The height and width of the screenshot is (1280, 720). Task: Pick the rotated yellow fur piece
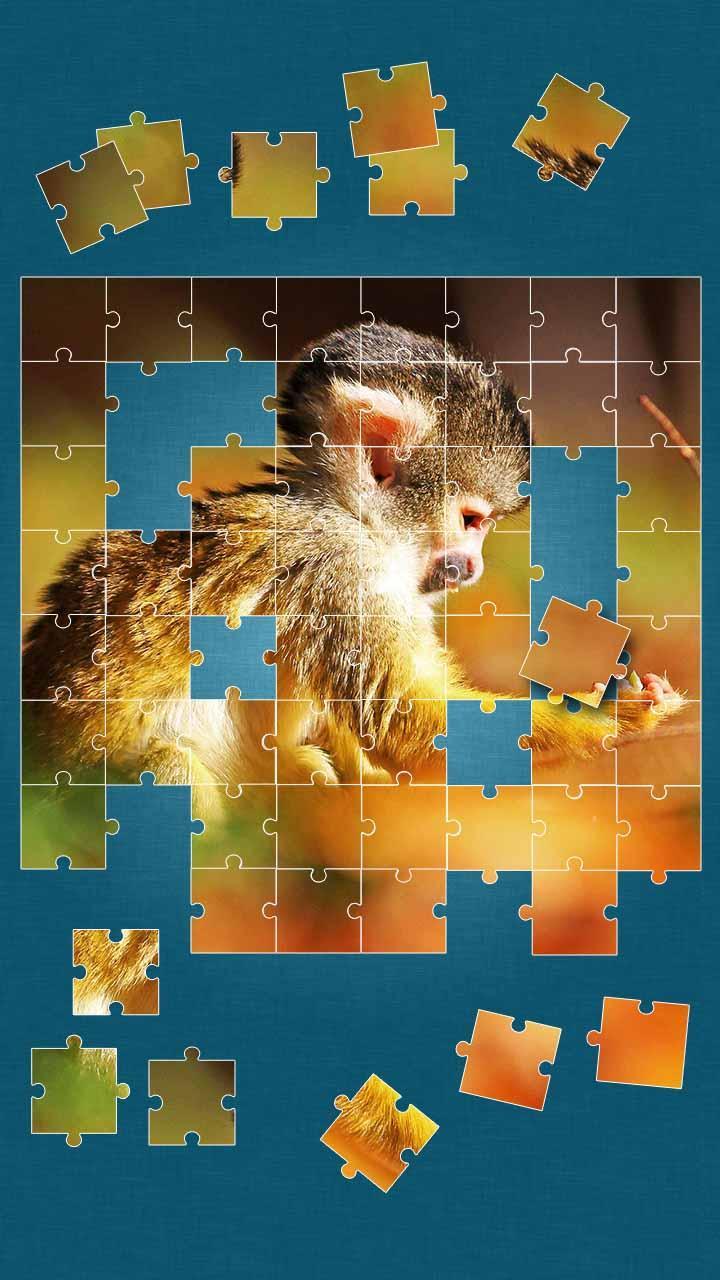tap(380, 1132)
